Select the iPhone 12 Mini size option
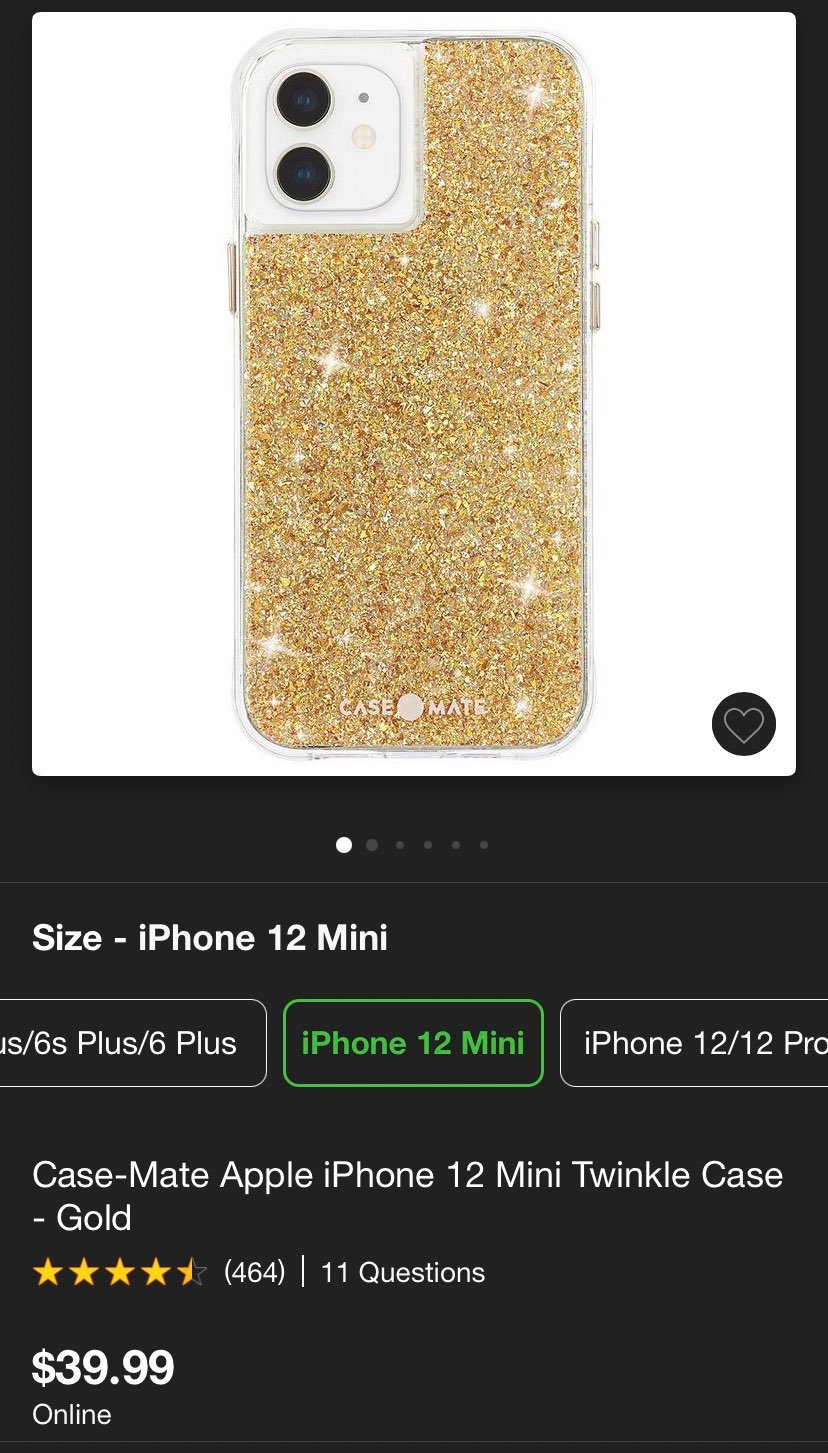This screenshot has height=1453, width=828. coord(413,1043)
